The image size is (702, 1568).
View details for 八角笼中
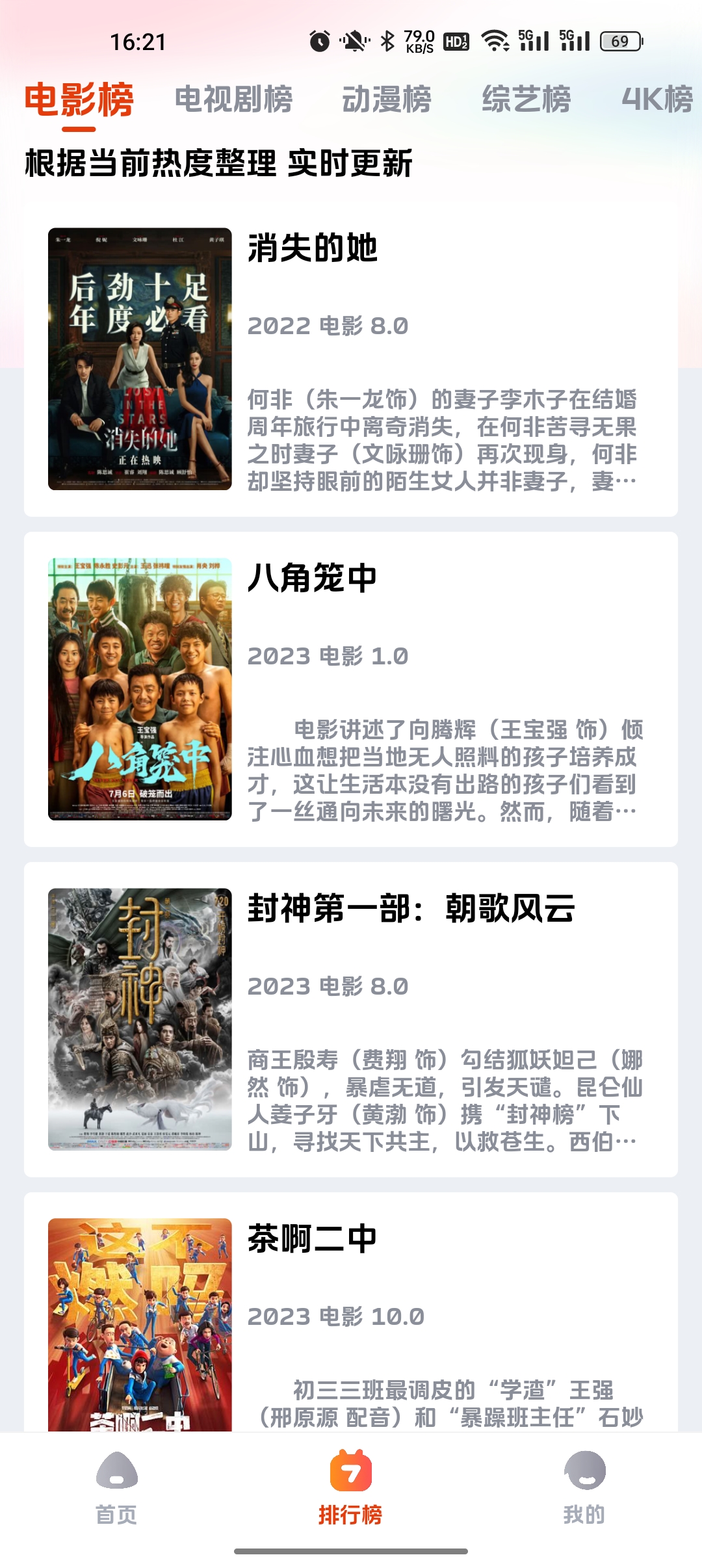[x=351, y=689]
